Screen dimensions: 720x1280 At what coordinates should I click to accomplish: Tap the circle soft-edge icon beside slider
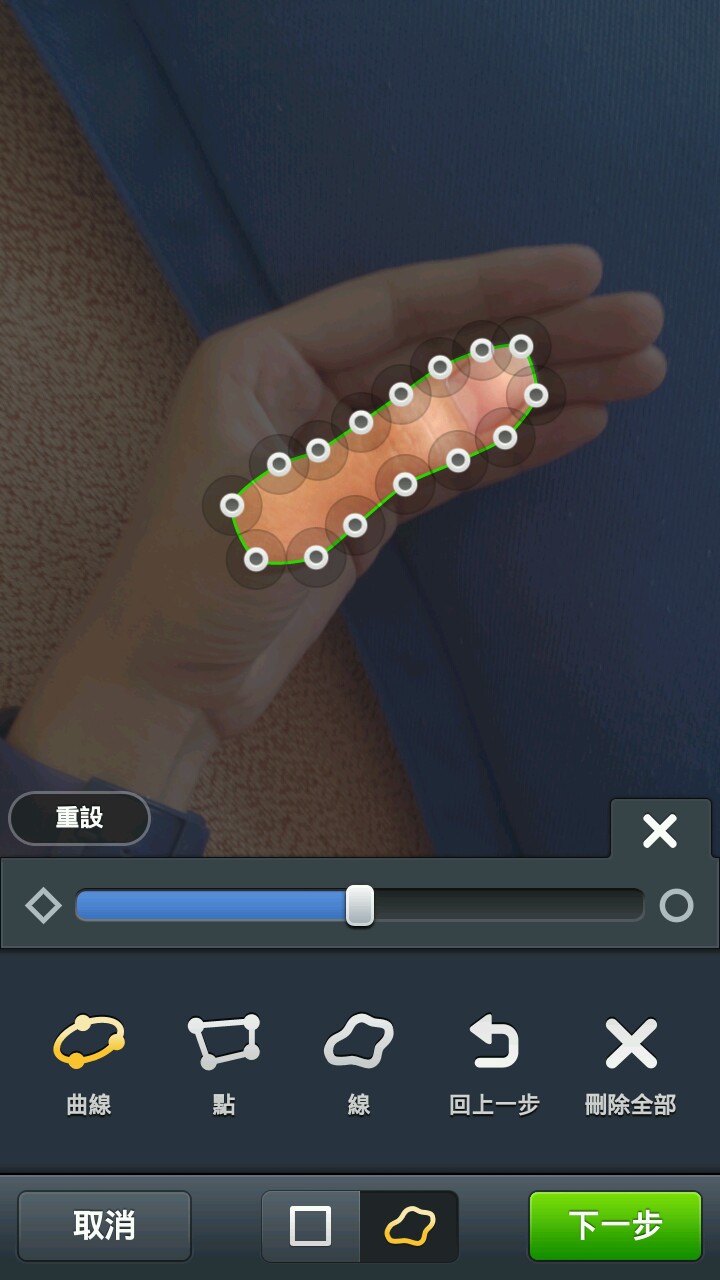click(x=676, y=906)
